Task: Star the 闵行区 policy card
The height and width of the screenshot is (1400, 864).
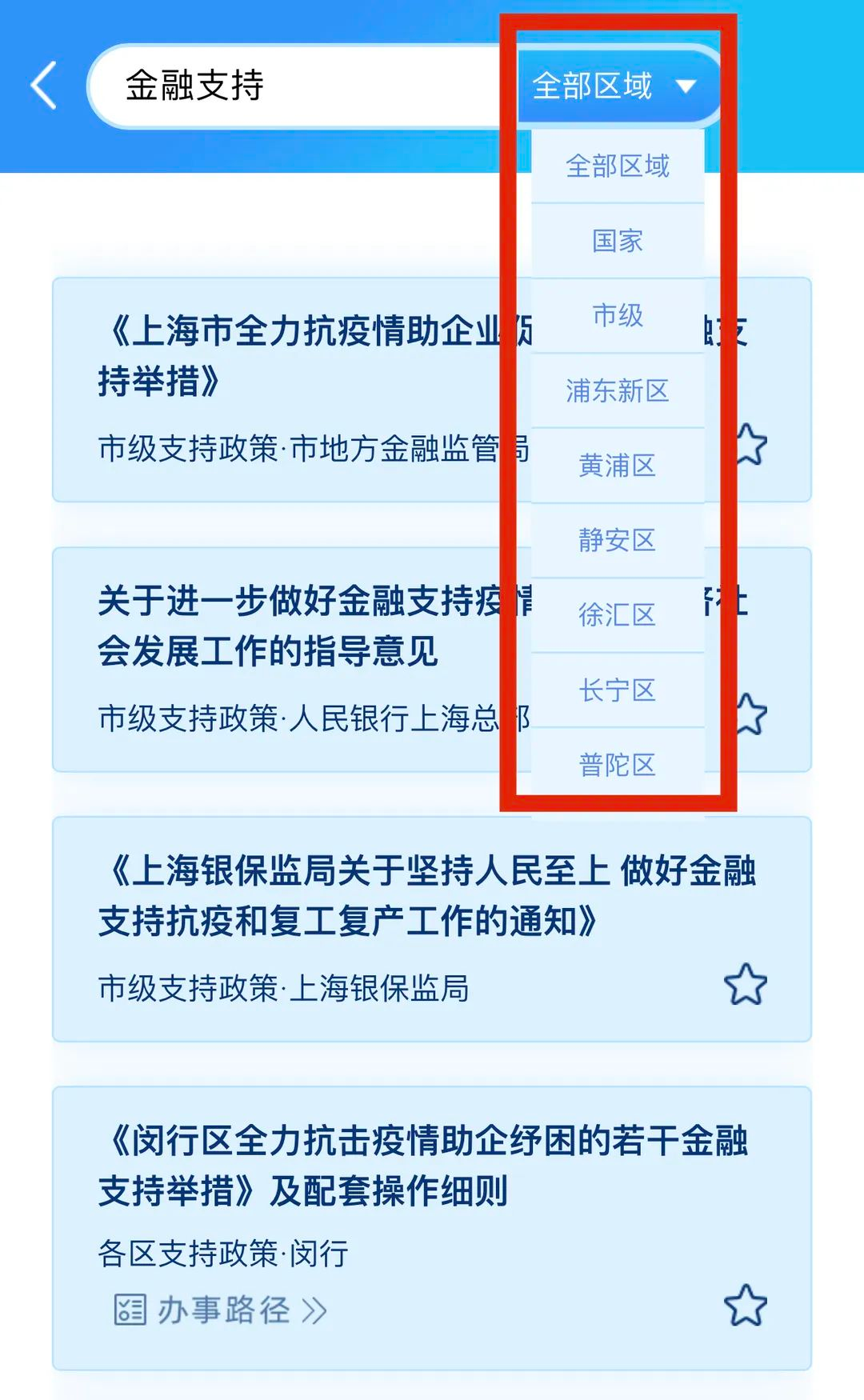Action: click(x=746, y=1306)
